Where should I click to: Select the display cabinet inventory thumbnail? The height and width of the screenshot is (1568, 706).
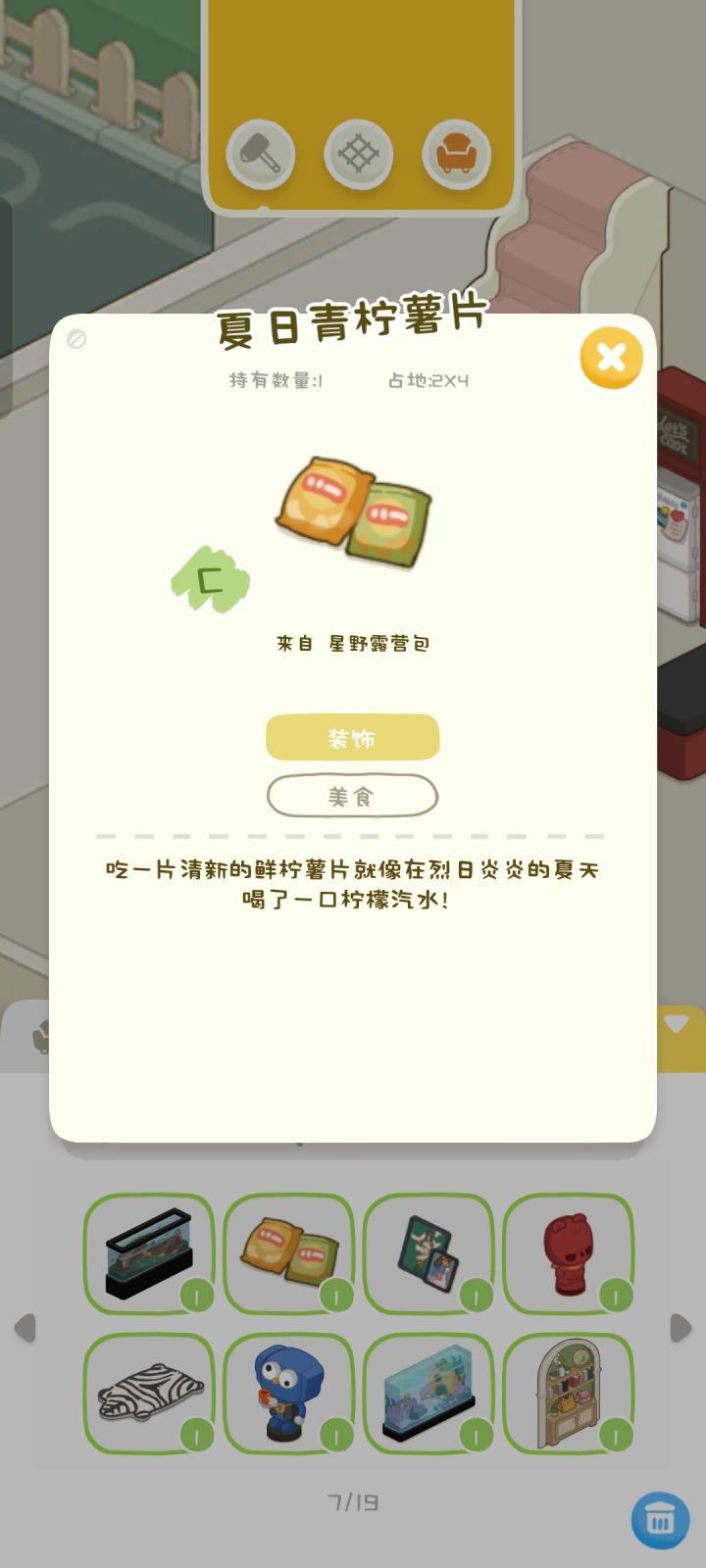click(569, 1395)
